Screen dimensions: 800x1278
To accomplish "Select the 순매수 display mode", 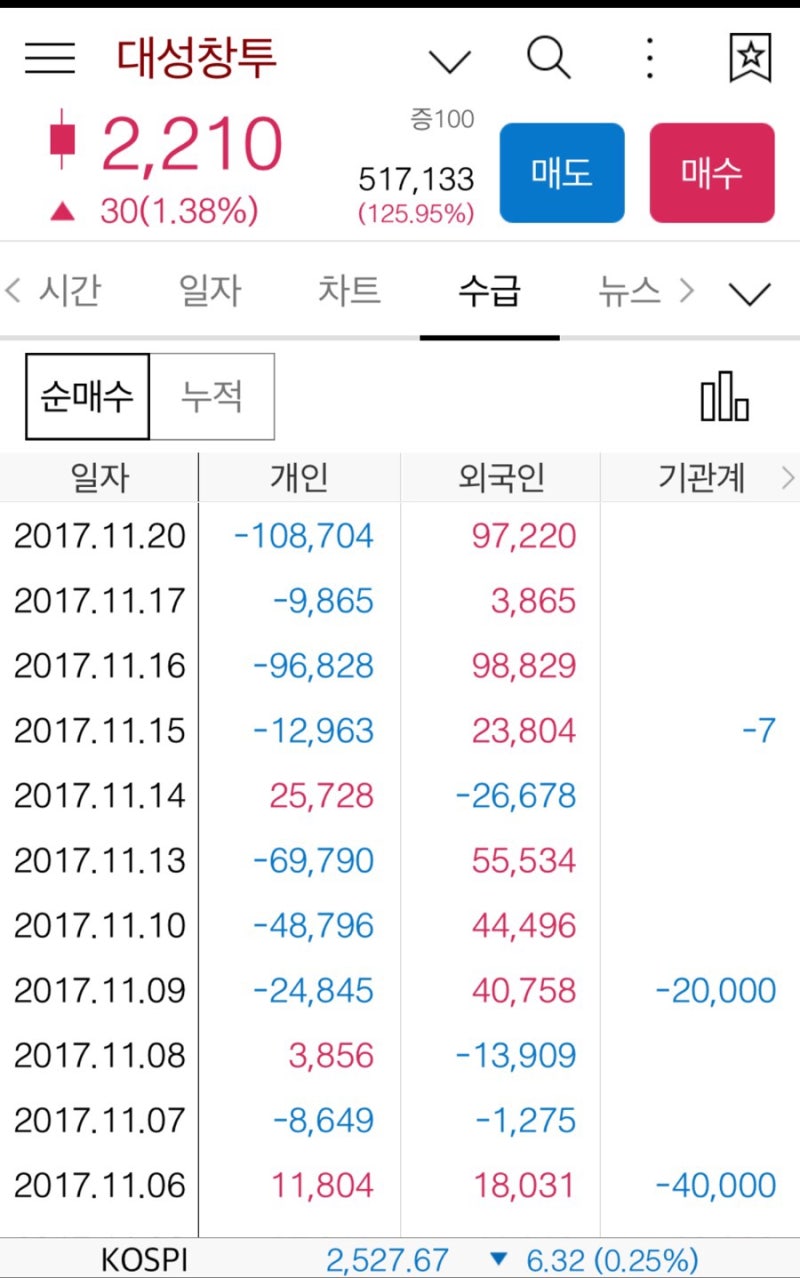I will (x=87, y=396).
